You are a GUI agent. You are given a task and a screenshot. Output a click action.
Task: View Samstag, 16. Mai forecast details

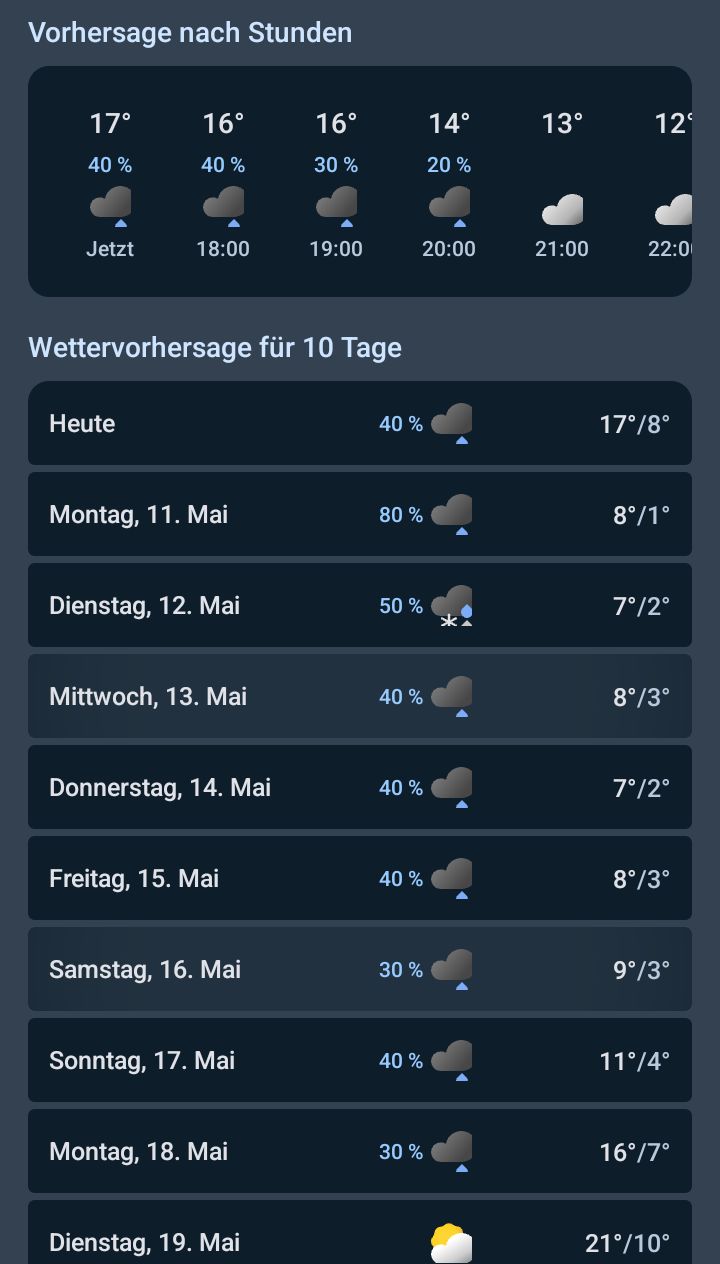pos(360,969)
